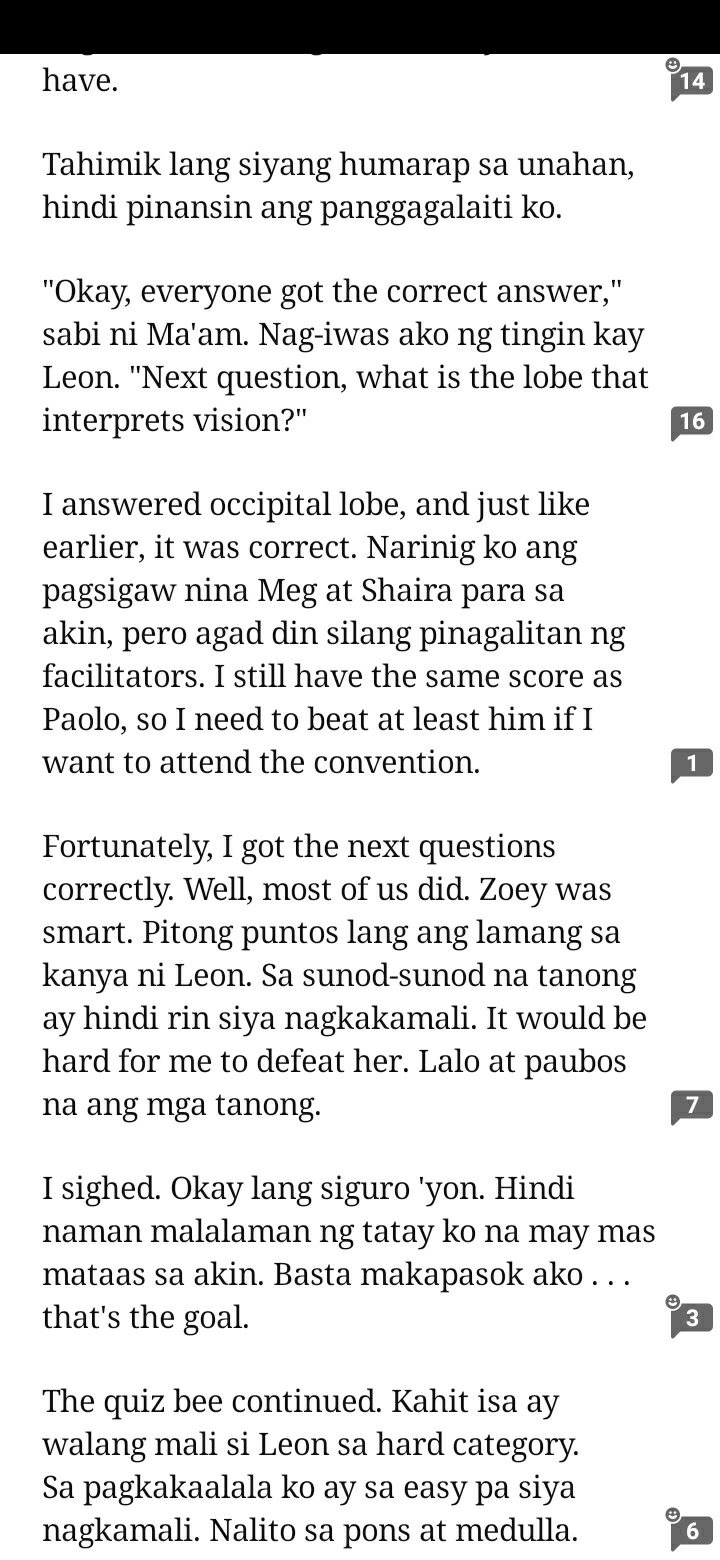Open the 14 comments bubble
720x1560 pixels.
[692, 82]
